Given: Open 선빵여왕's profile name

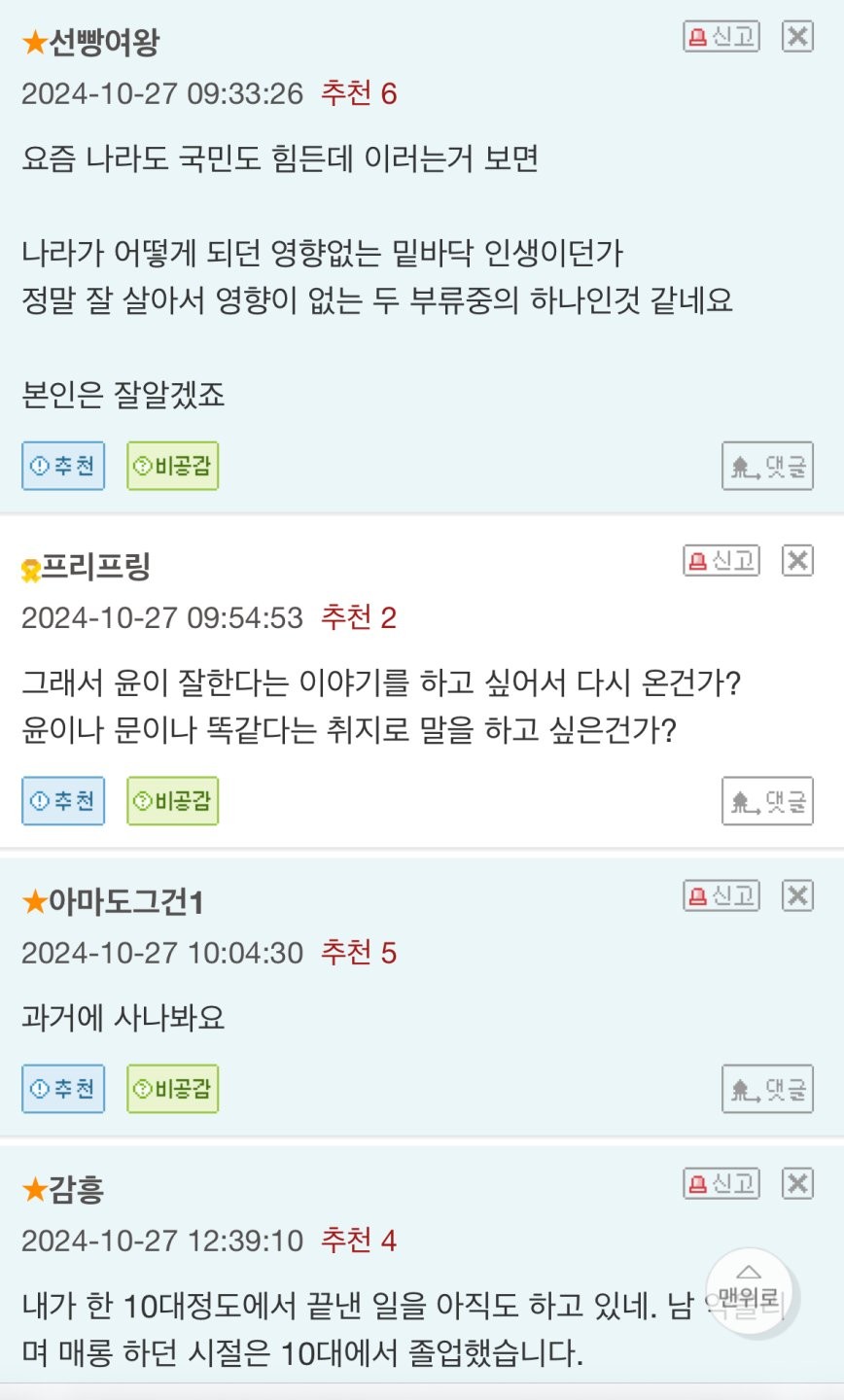Looking at the screenshot, I should pos(103,43).
